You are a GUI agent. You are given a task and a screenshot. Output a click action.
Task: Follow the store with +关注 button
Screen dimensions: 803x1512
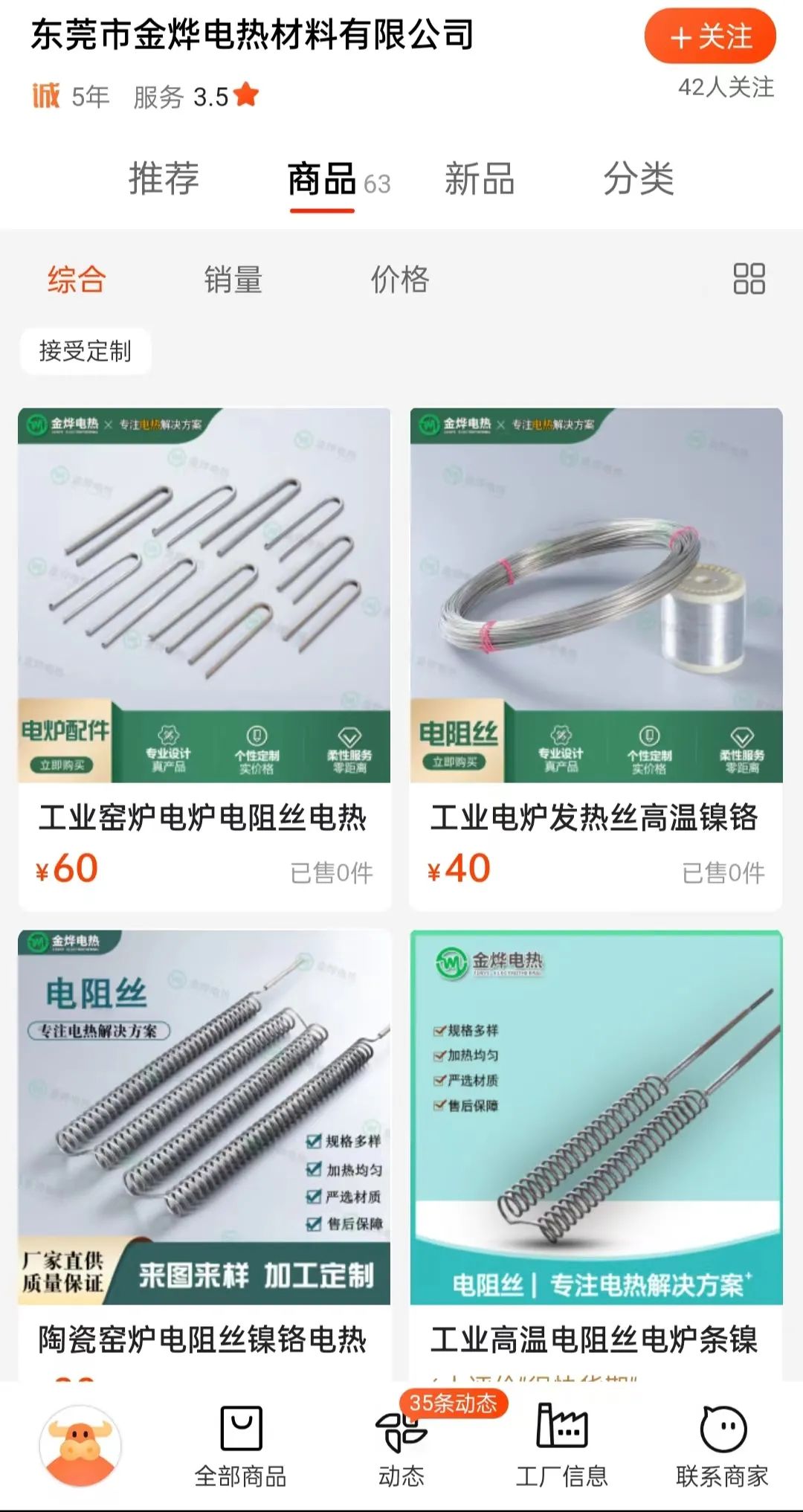click(709, 36)
